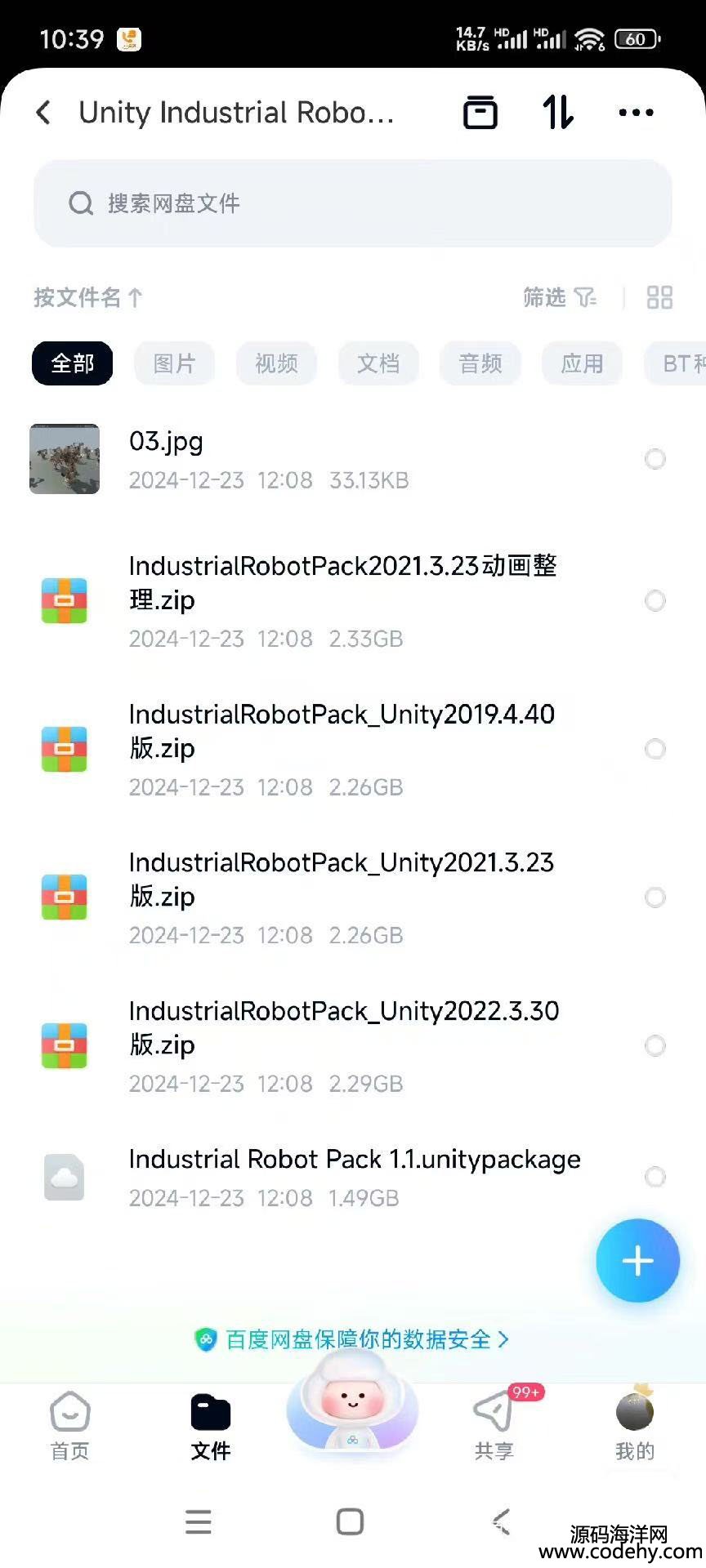Switch to the 共享 tab
Viewport: 706px width, 1568px height.
tap(494, 1425)
